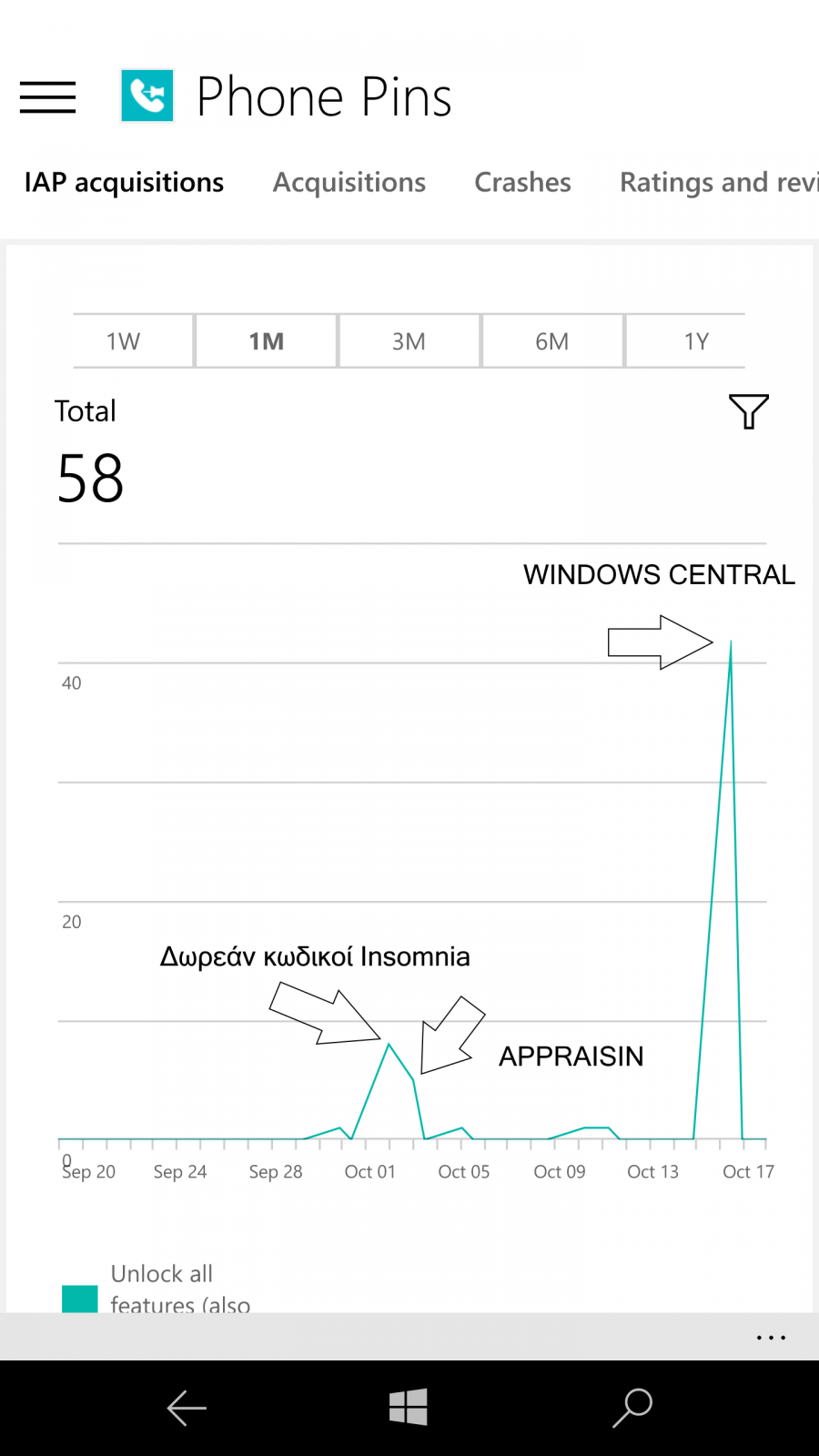The height and width of the screenshot is (1456, 819).
Task: Change chart range to 6M
Action: point(552,341)
